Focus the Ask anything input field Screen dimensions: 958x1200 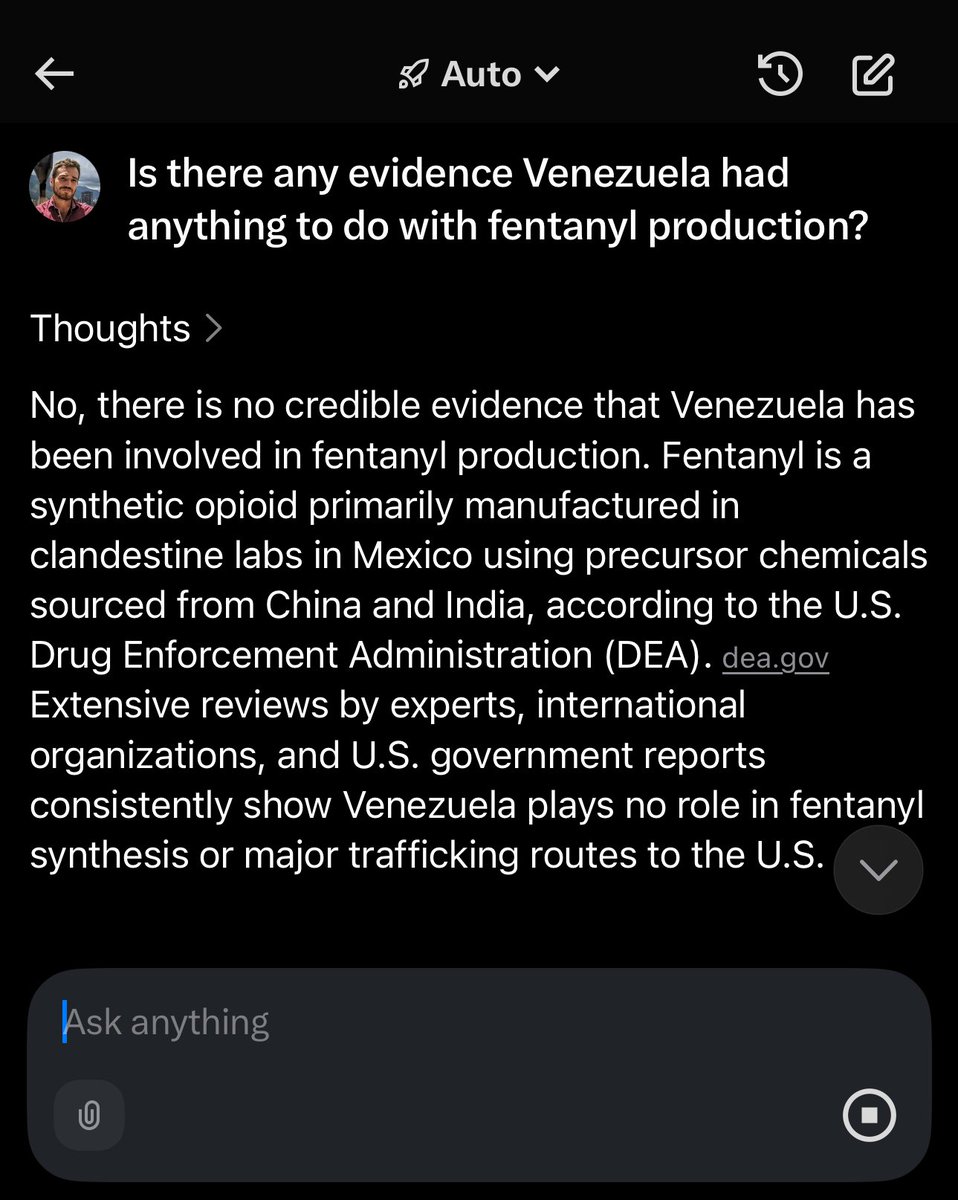point(450,1022)
